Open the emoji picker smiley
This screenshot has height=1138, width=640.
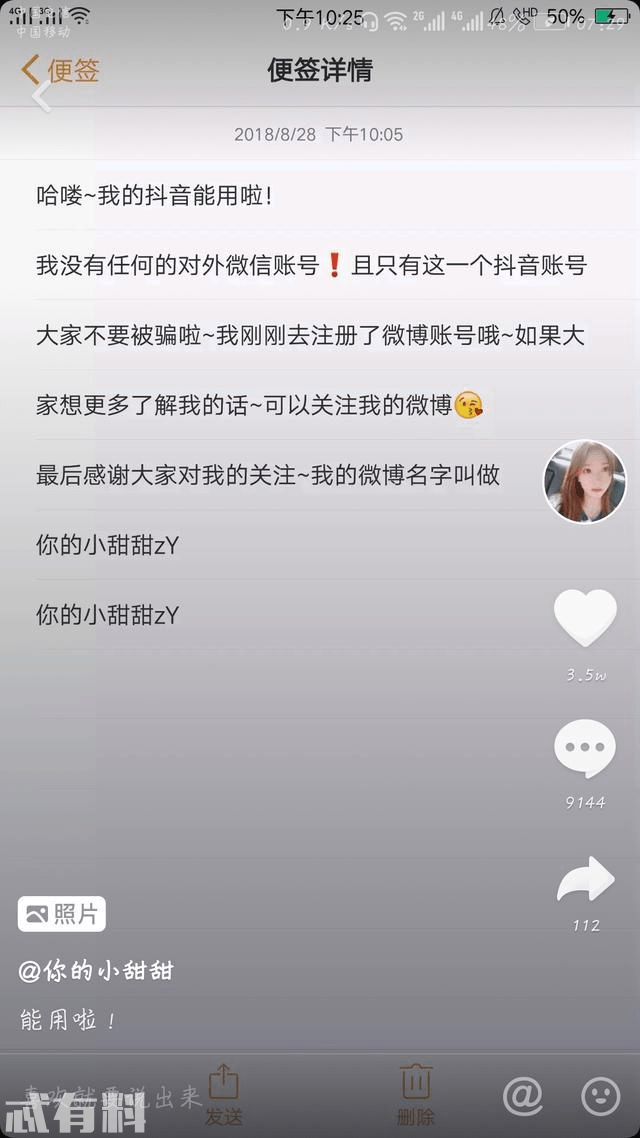click(600, 1096)
